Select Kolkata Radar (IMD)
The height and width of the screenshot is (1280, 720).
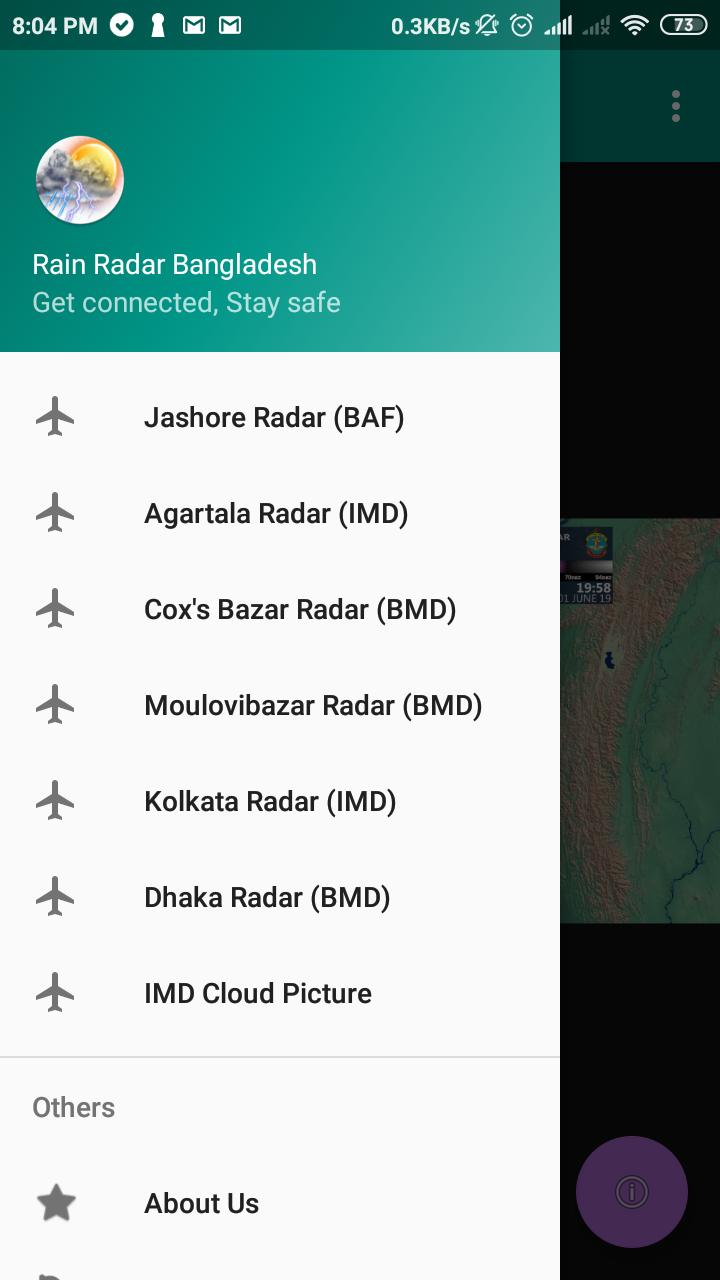click(270, 801)
